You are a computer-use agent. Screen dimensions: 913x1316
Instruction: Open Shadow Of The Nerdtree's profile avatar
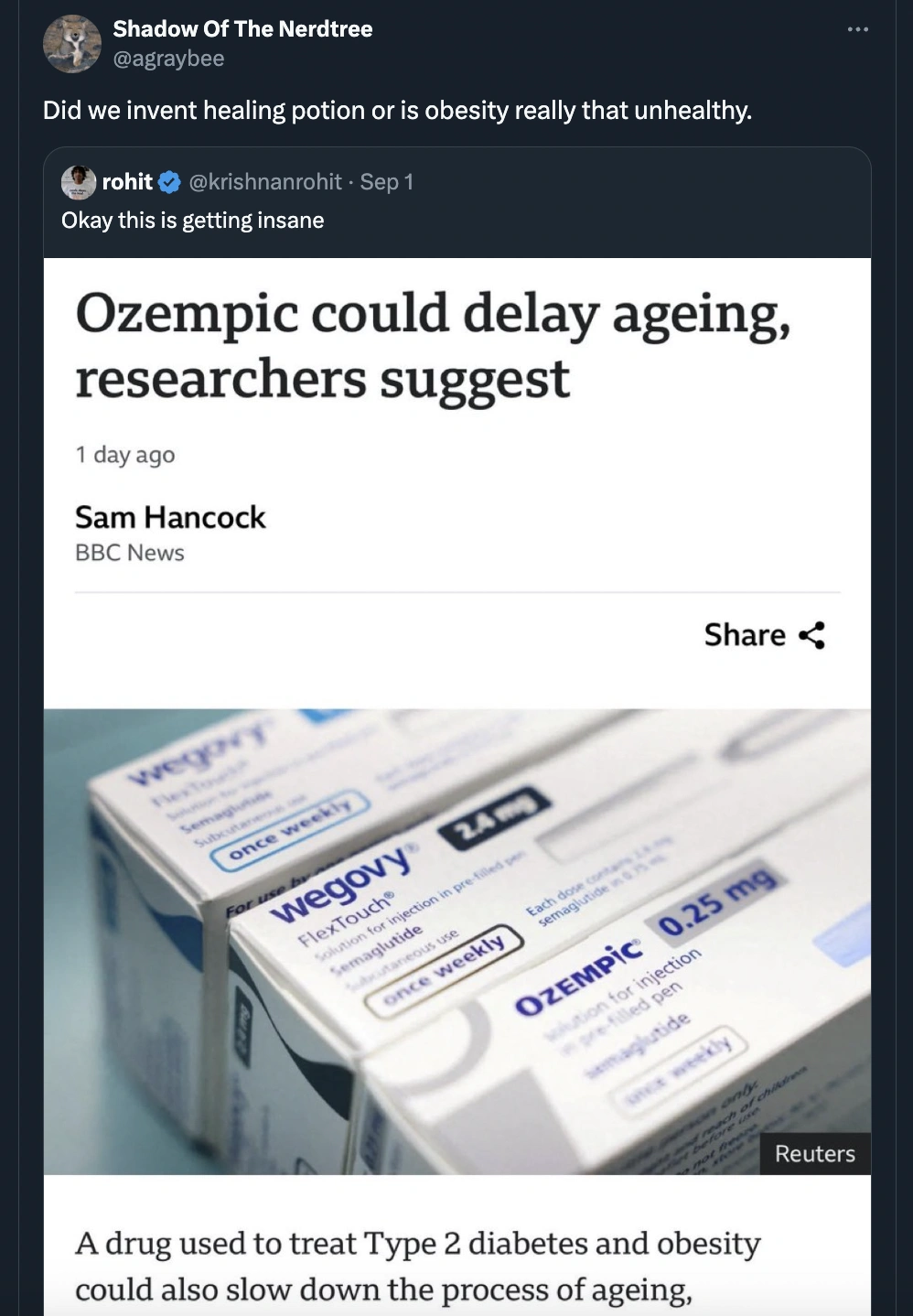coord(72,44)
